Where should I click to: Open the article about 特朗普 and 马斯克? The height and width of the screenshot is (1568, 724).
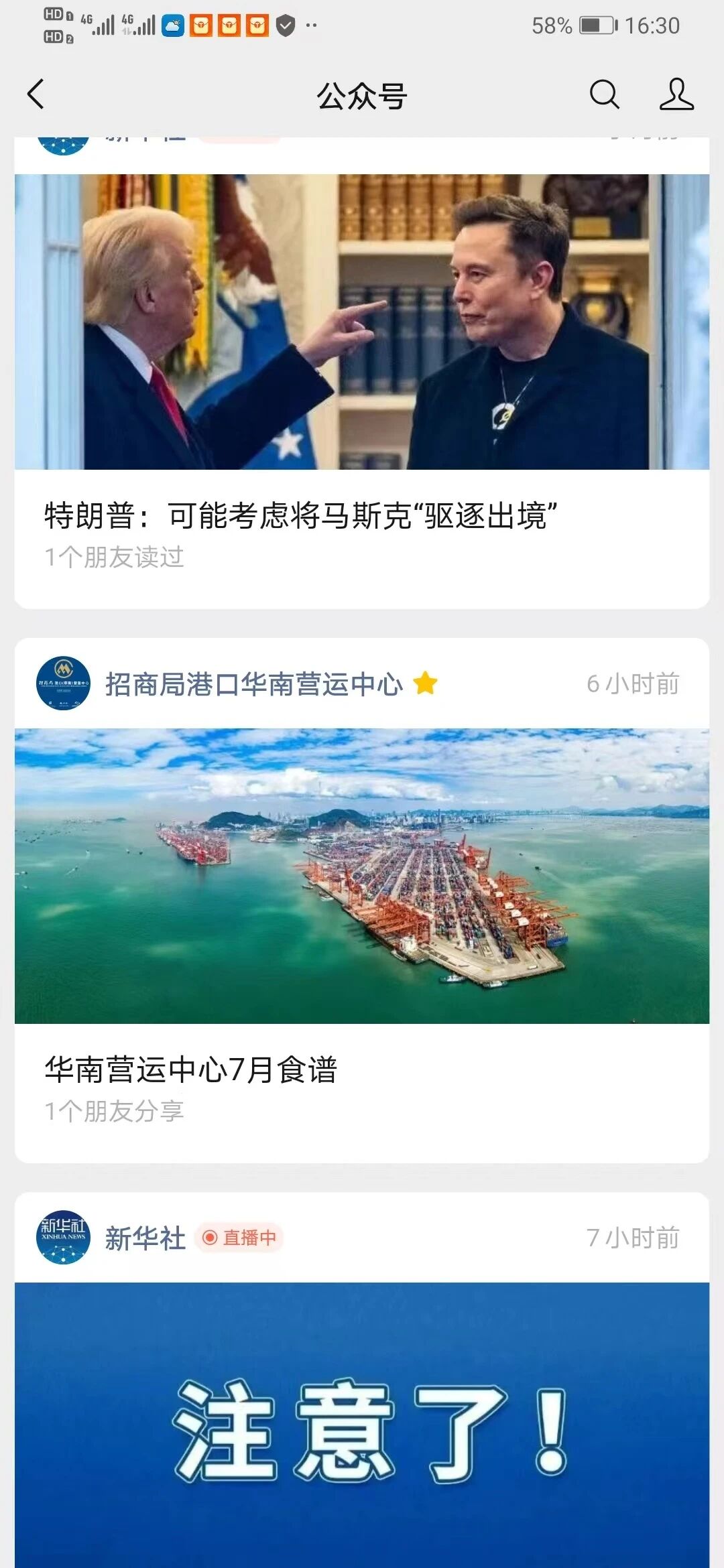301,515
